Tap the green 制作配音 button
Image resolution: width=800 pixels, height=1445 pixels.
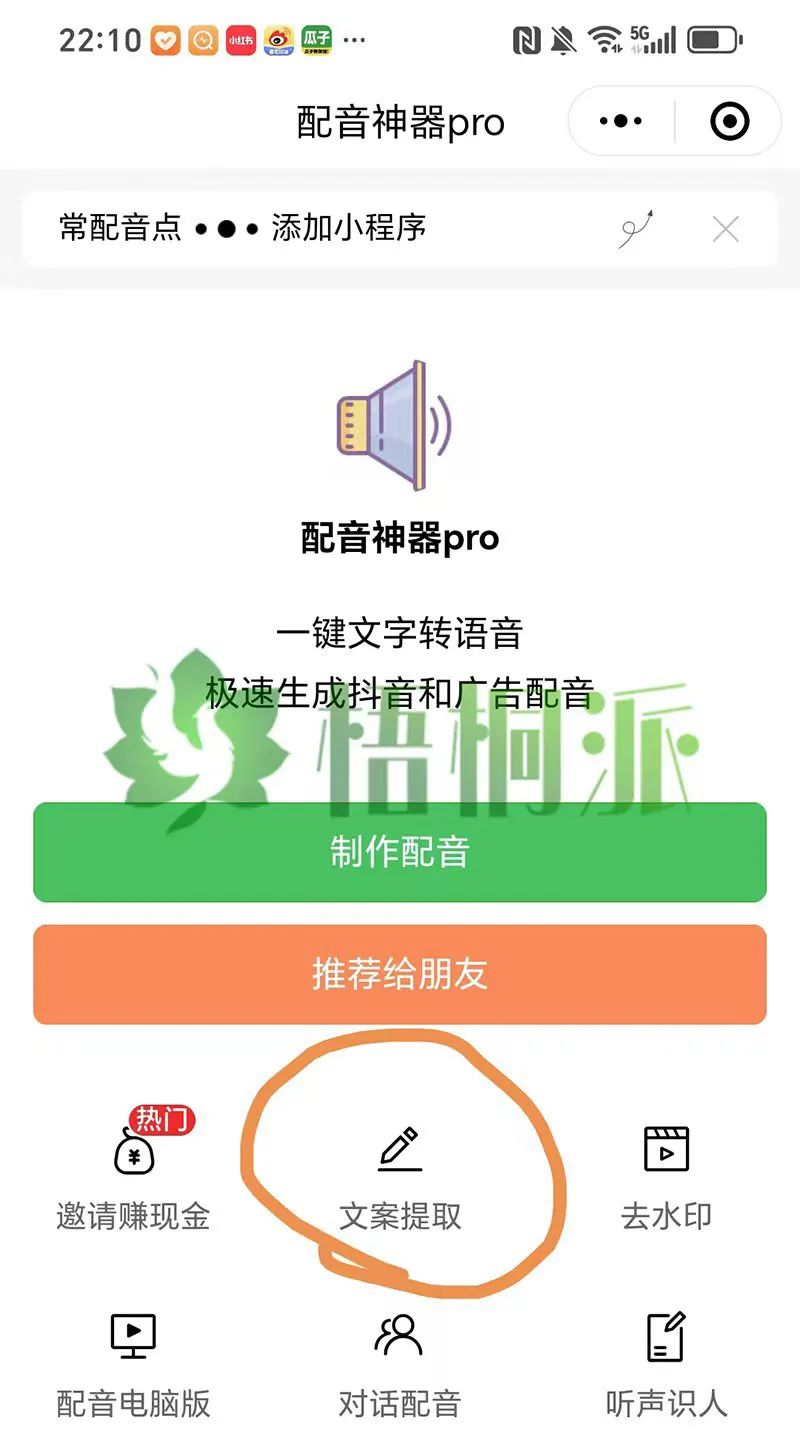[400, 852]
